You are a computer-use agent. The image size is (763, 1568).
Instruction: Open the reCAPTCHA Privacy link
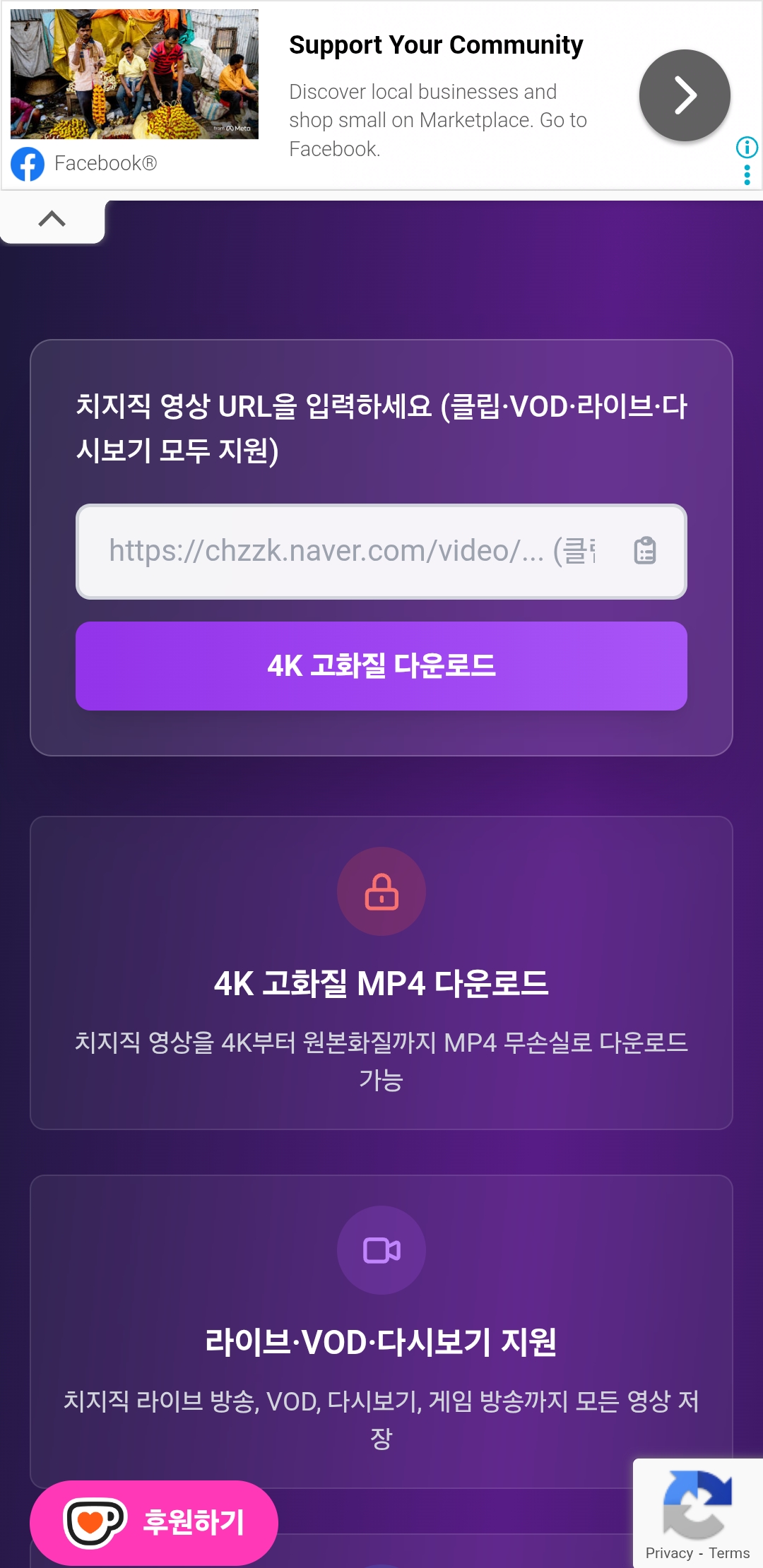(x=668, y=1553)
